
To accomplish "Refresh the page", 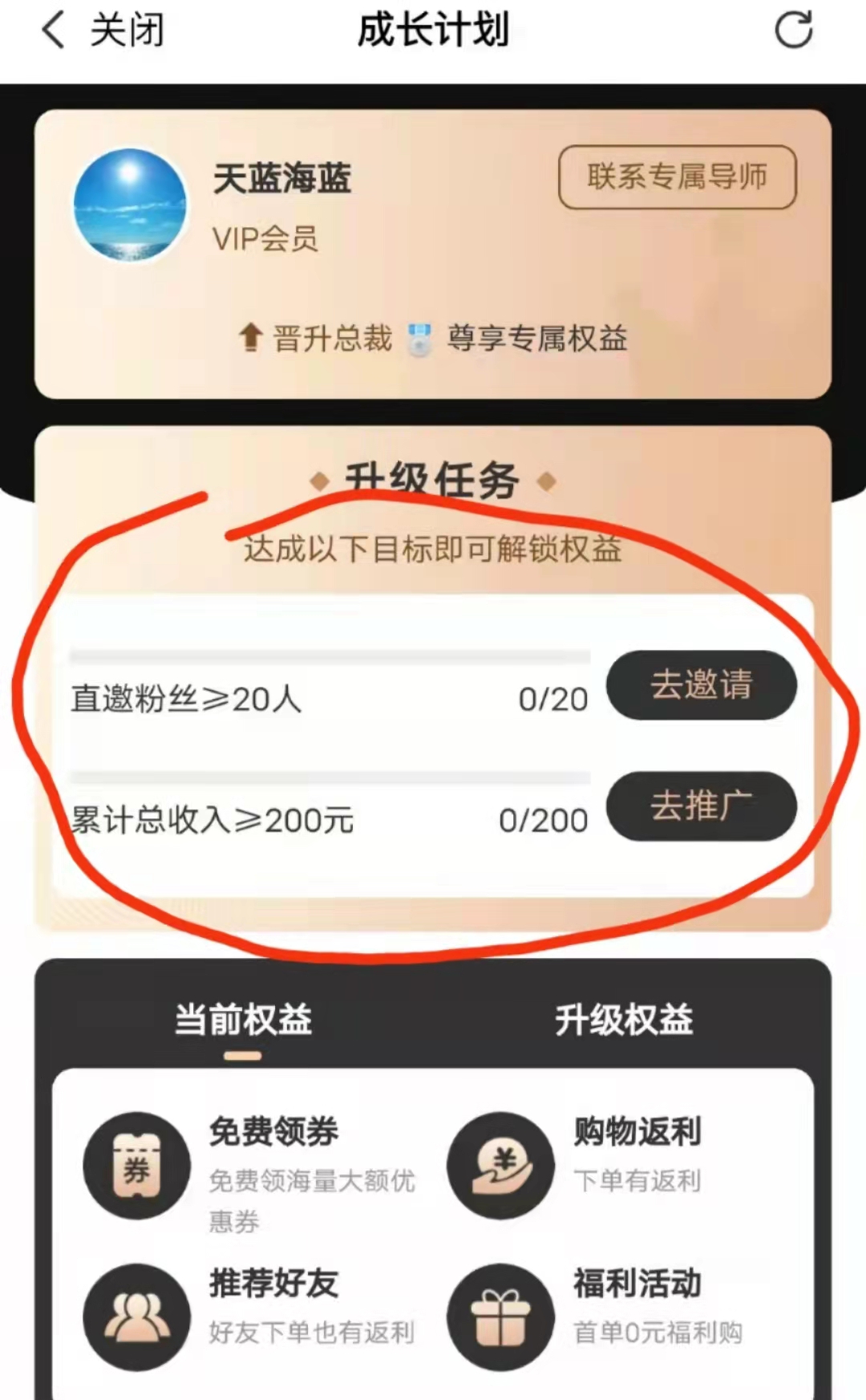I will pos(793,30).
